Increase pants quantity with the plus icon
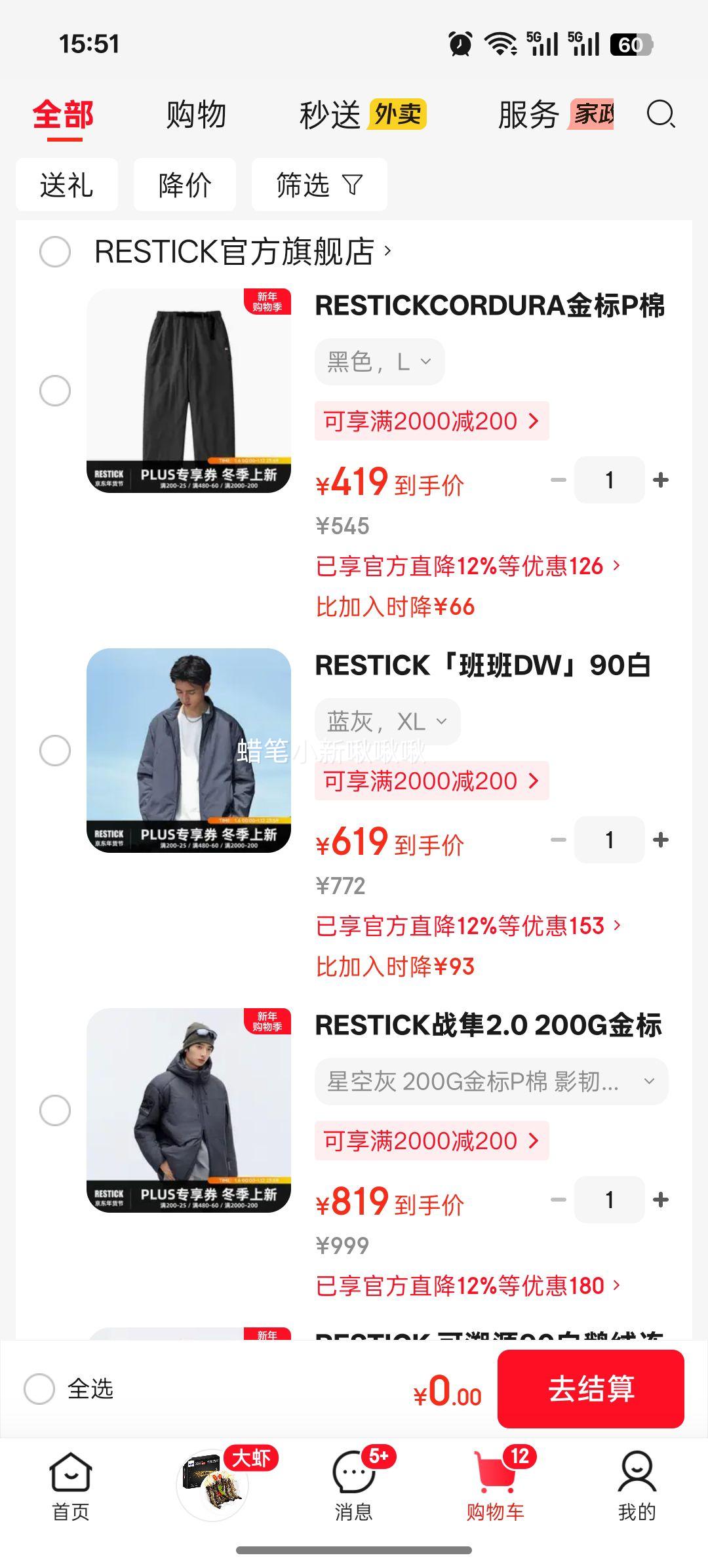Screen dimensions: 708x1568 [659, 479]
